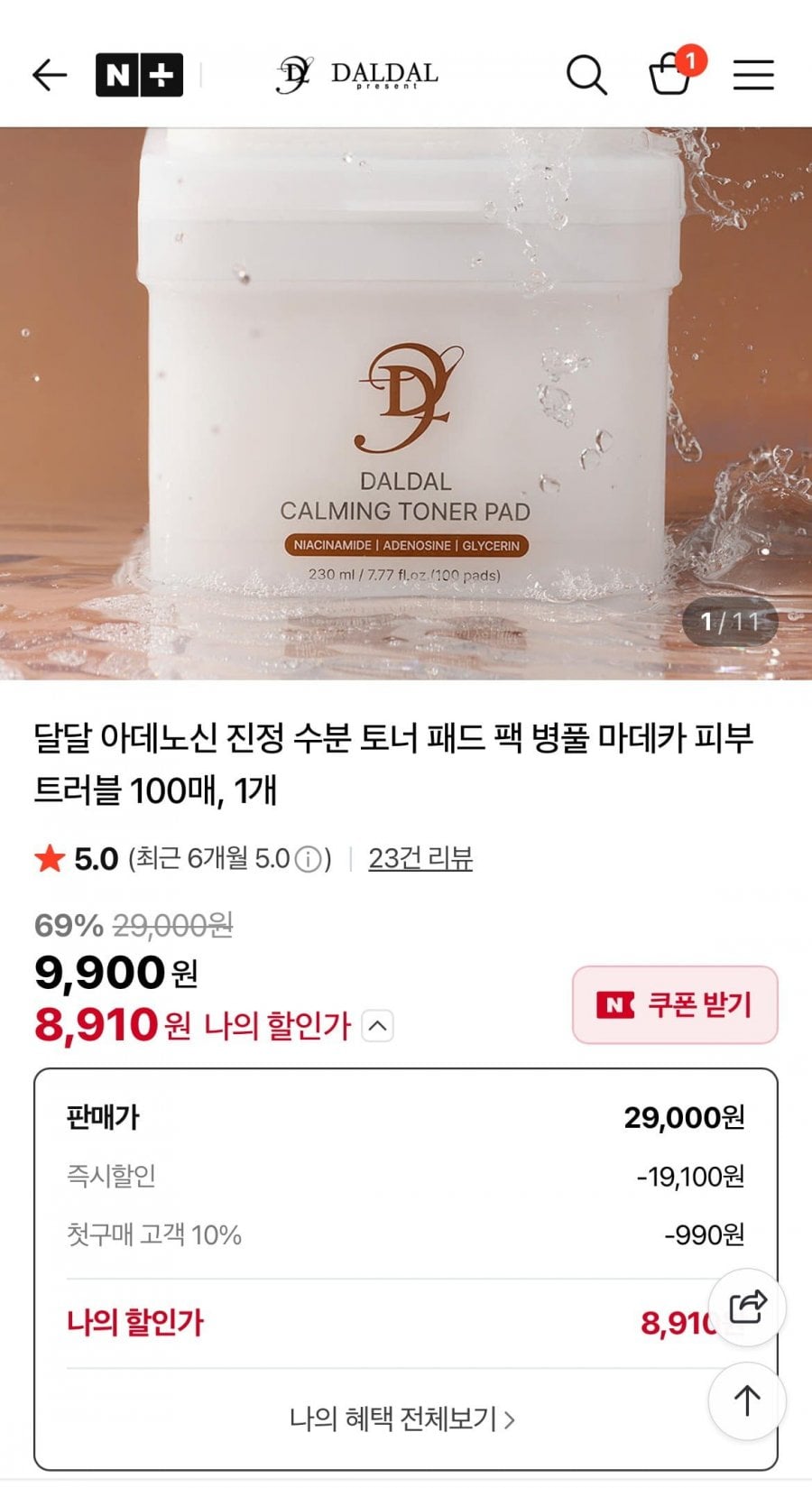Viewport: 812px width, 1488px height.
Task: Open the N+ Naver Plus store button
Action: click(139, 75)
